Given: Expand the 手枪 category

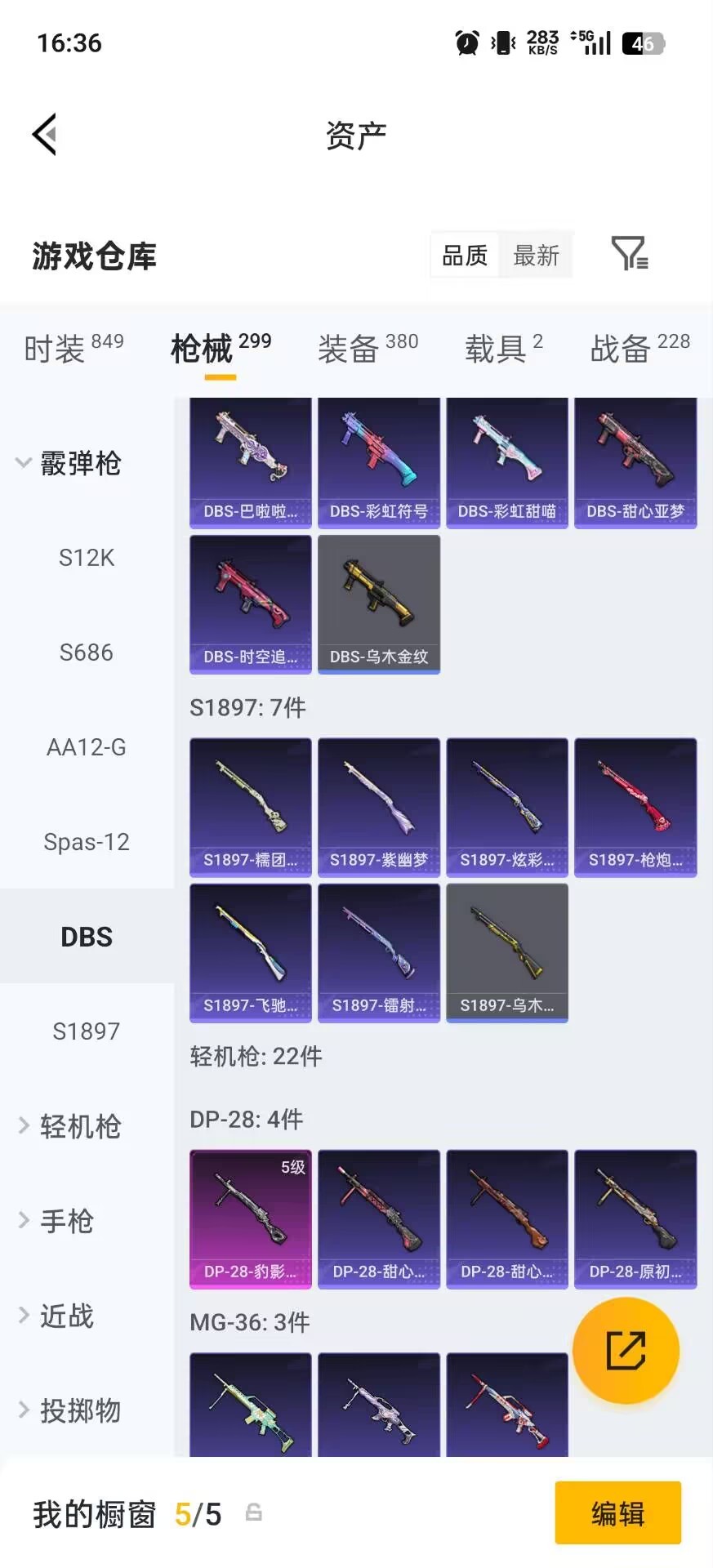Looking at the screenshot, I should click(65, 1221).
